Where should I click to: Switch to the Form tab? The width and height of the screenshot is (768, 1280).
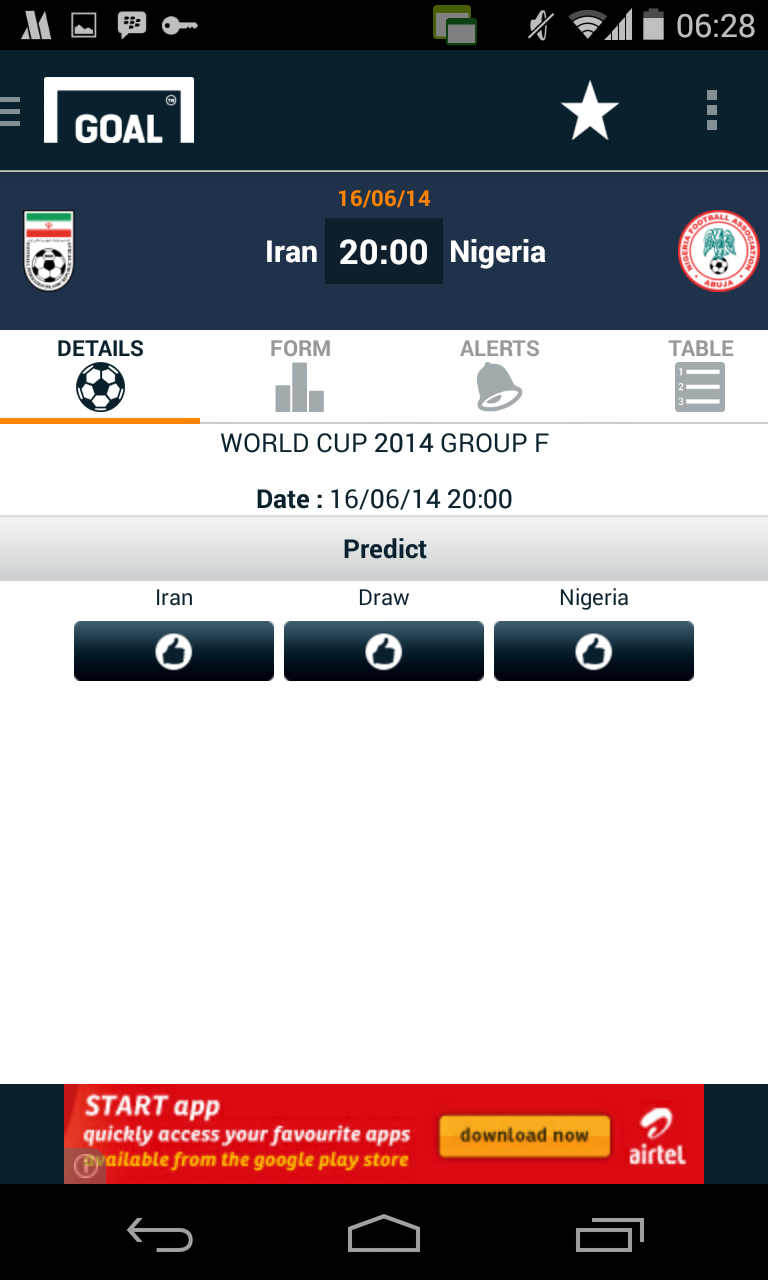coord(300,376)
